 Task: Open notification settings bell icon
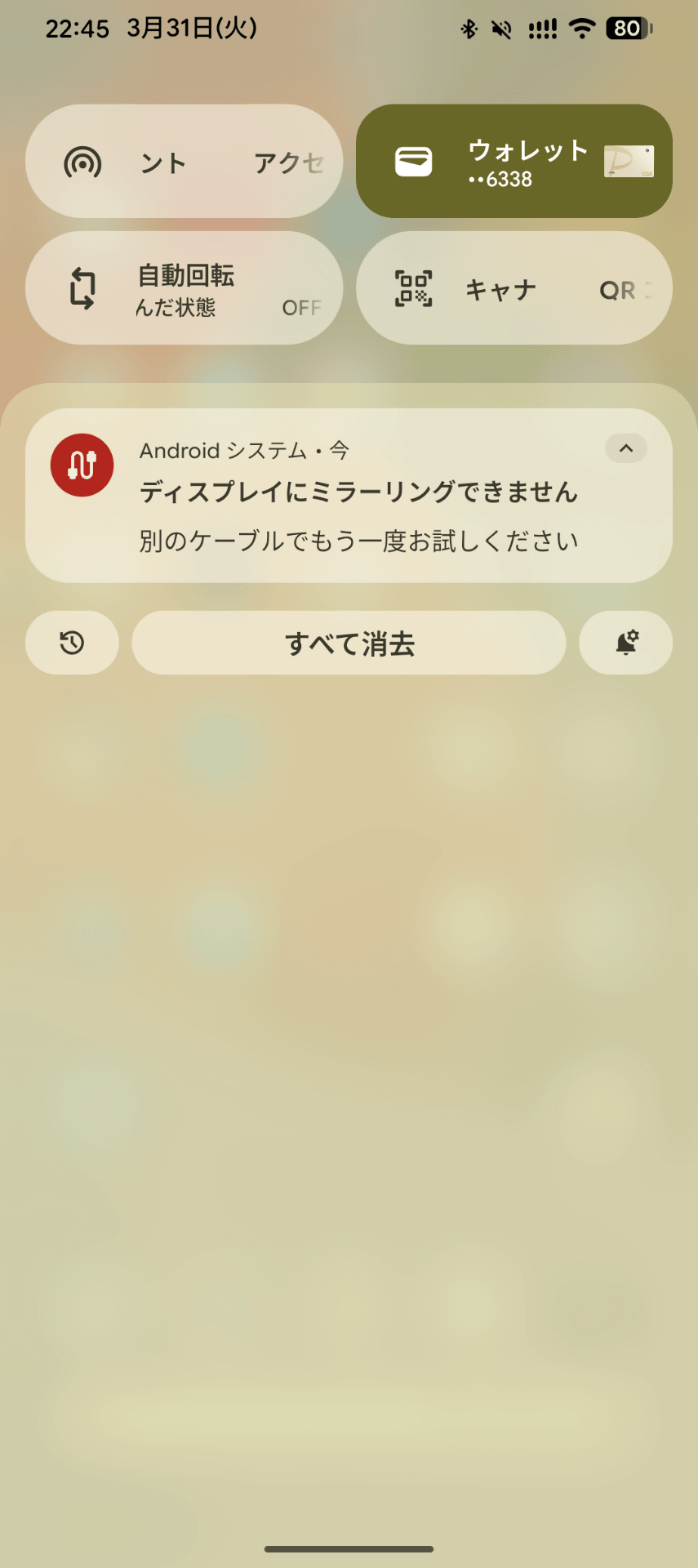(x=625, y=644)
